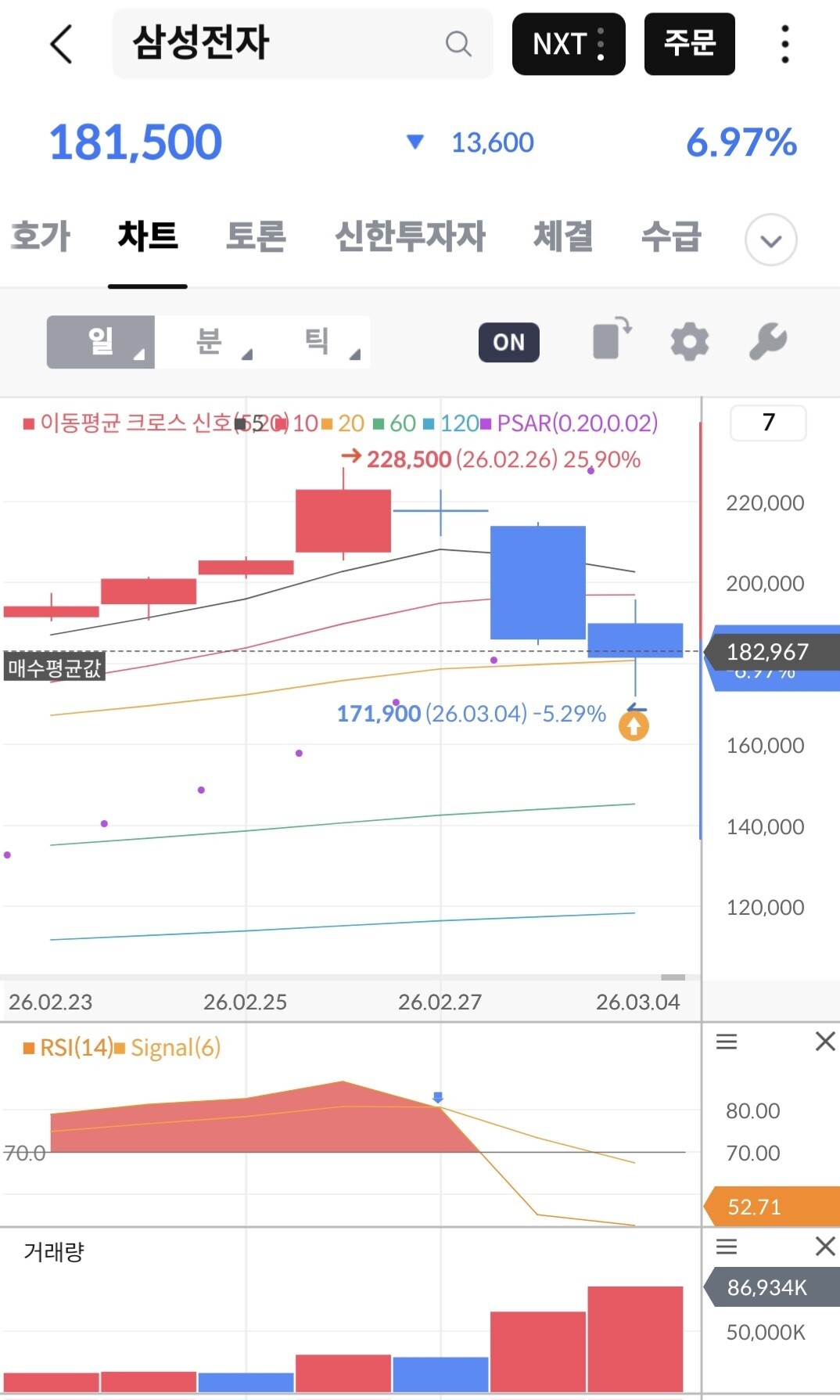840x1400 pixels.
Task: Tap the 주문 order button
Action: coord(689,44)
